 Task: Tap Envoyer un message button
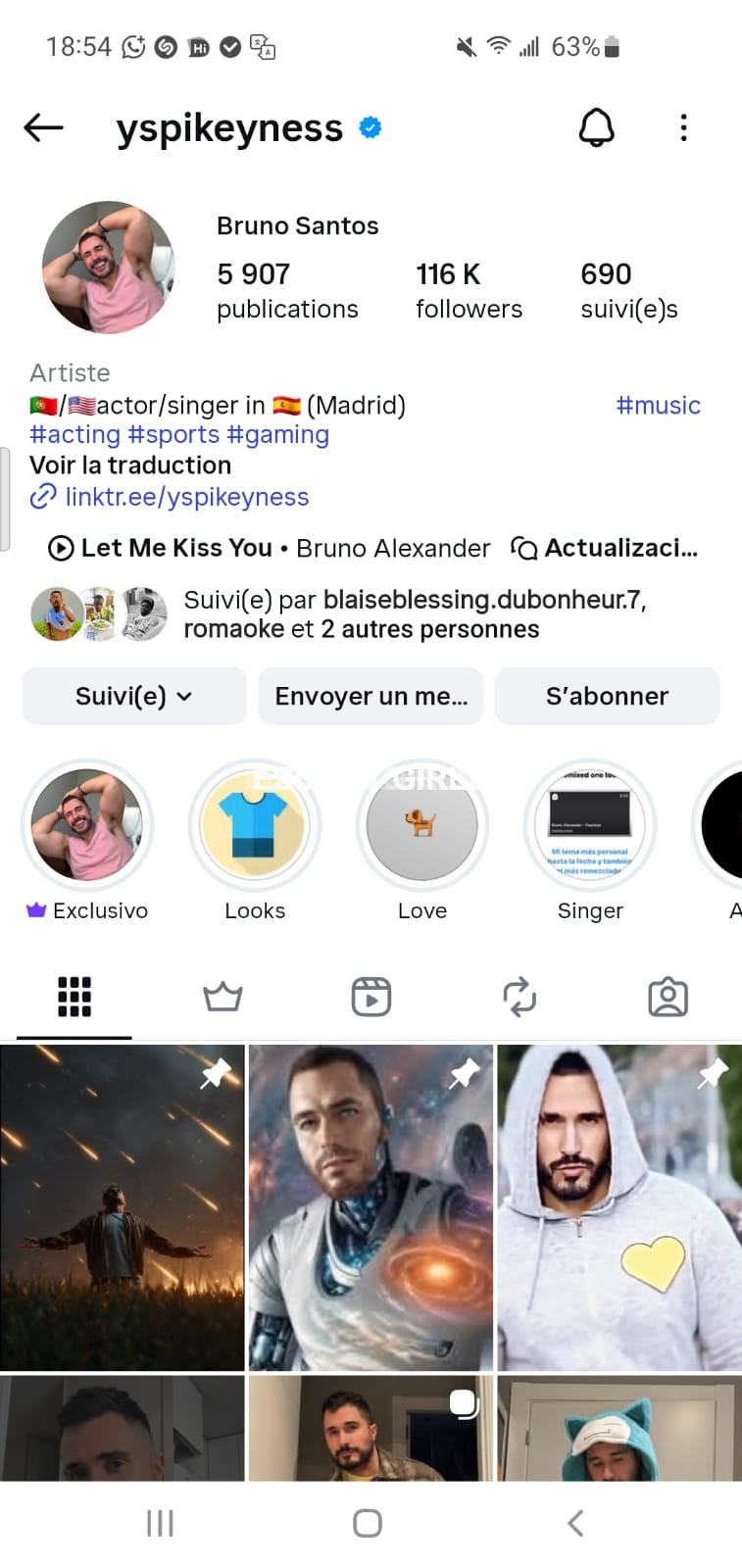coord(371,696)
